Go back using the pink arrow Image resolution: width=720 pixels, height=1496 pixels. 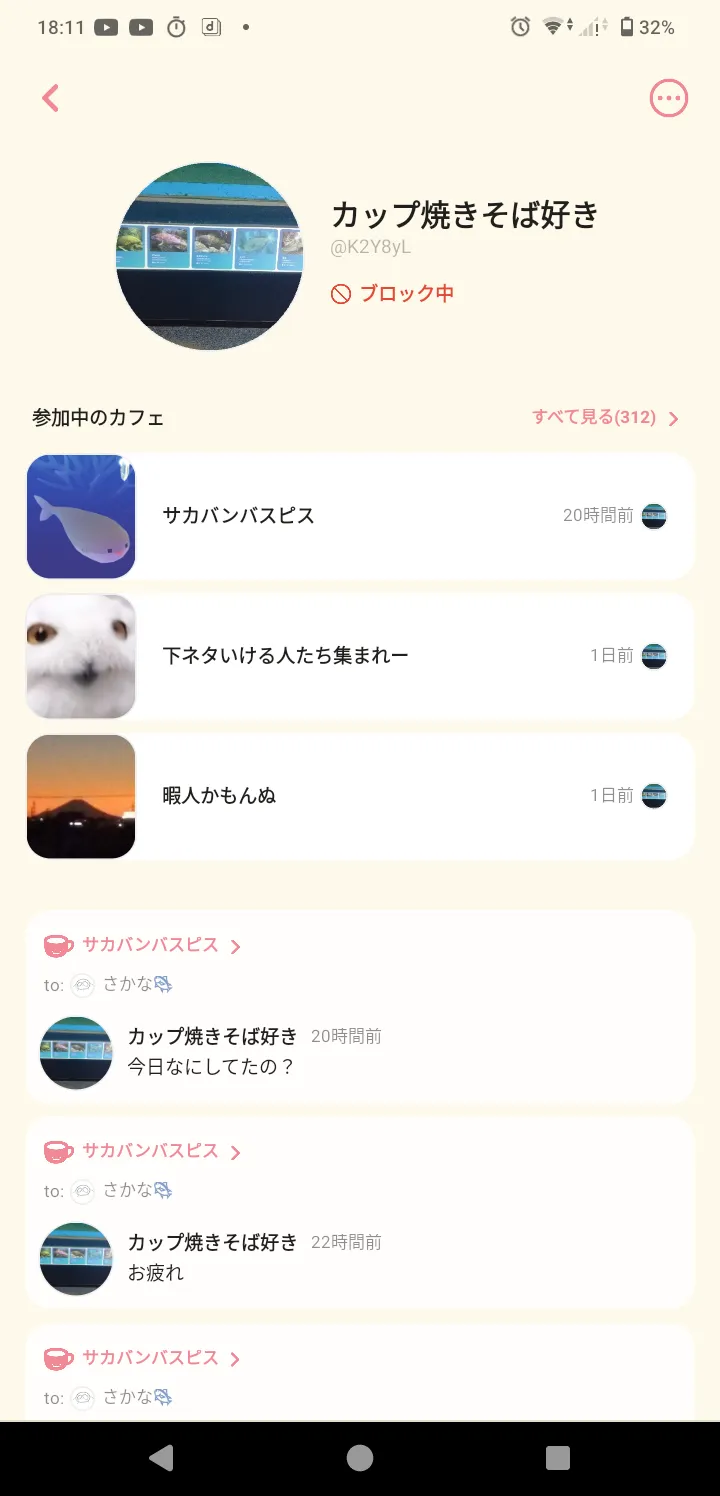[51, 98]
